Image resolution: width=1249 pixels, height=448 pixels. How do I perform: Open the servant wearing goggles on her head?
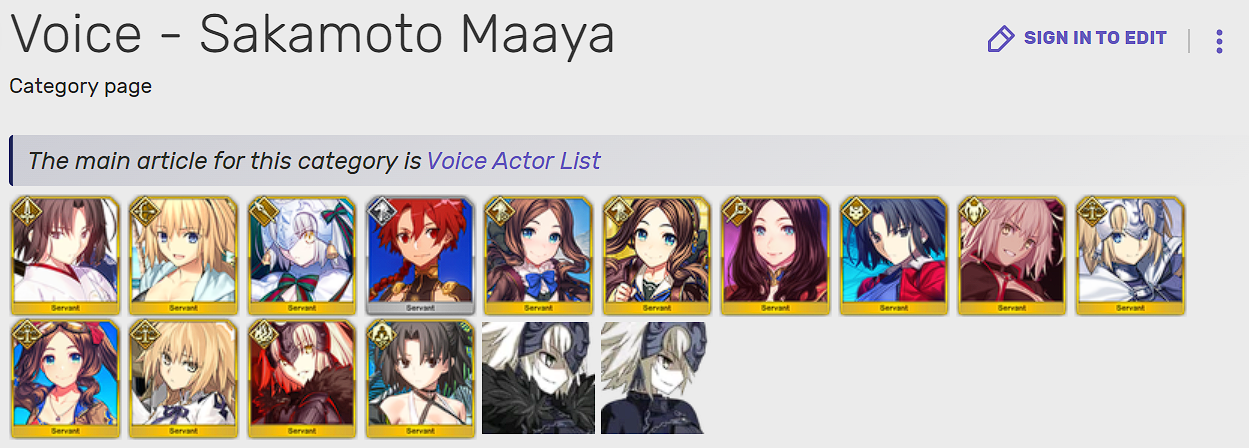pyautogui.click(x=65, y=378)
